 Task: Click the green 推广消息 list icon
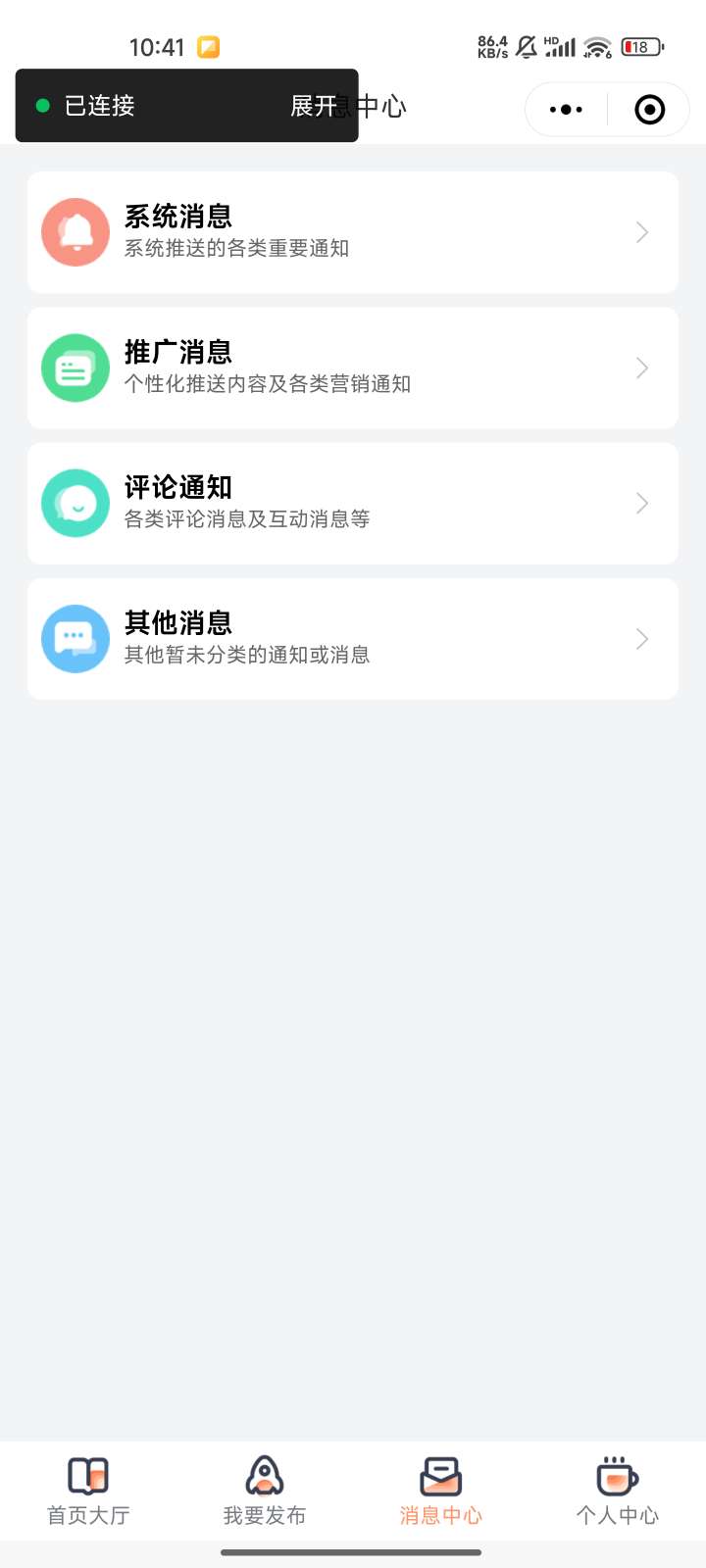click(75, 367)
